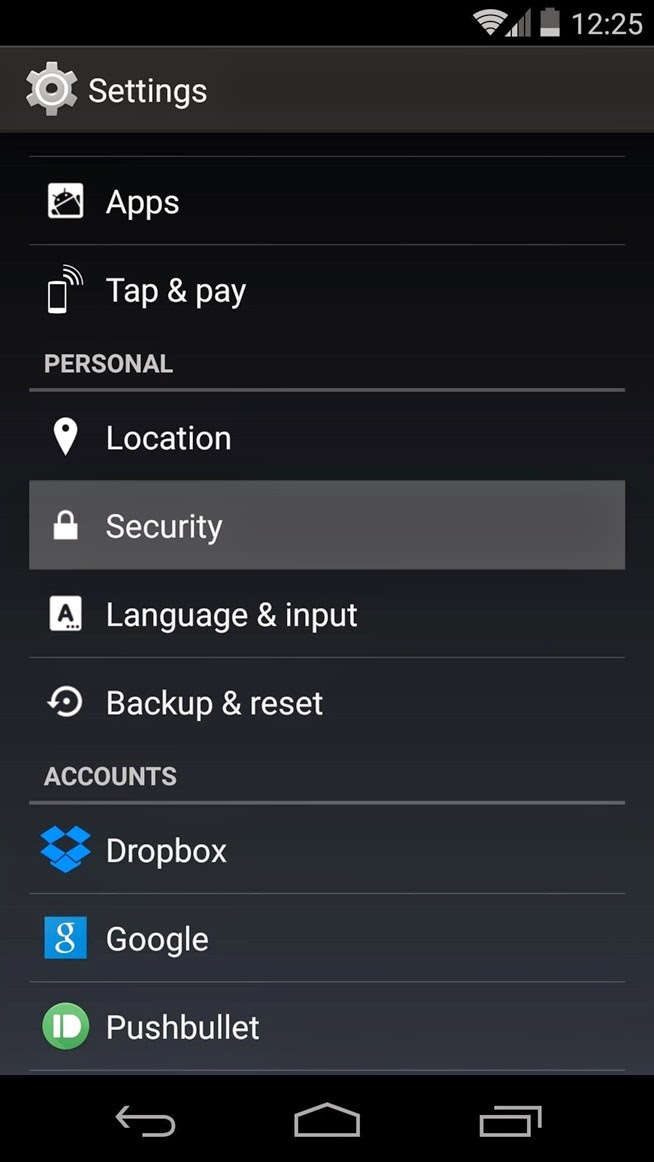This screenshot has height=1162, width=654.
Task: Open the recent apps view
Action: (x=510, y=1120)
